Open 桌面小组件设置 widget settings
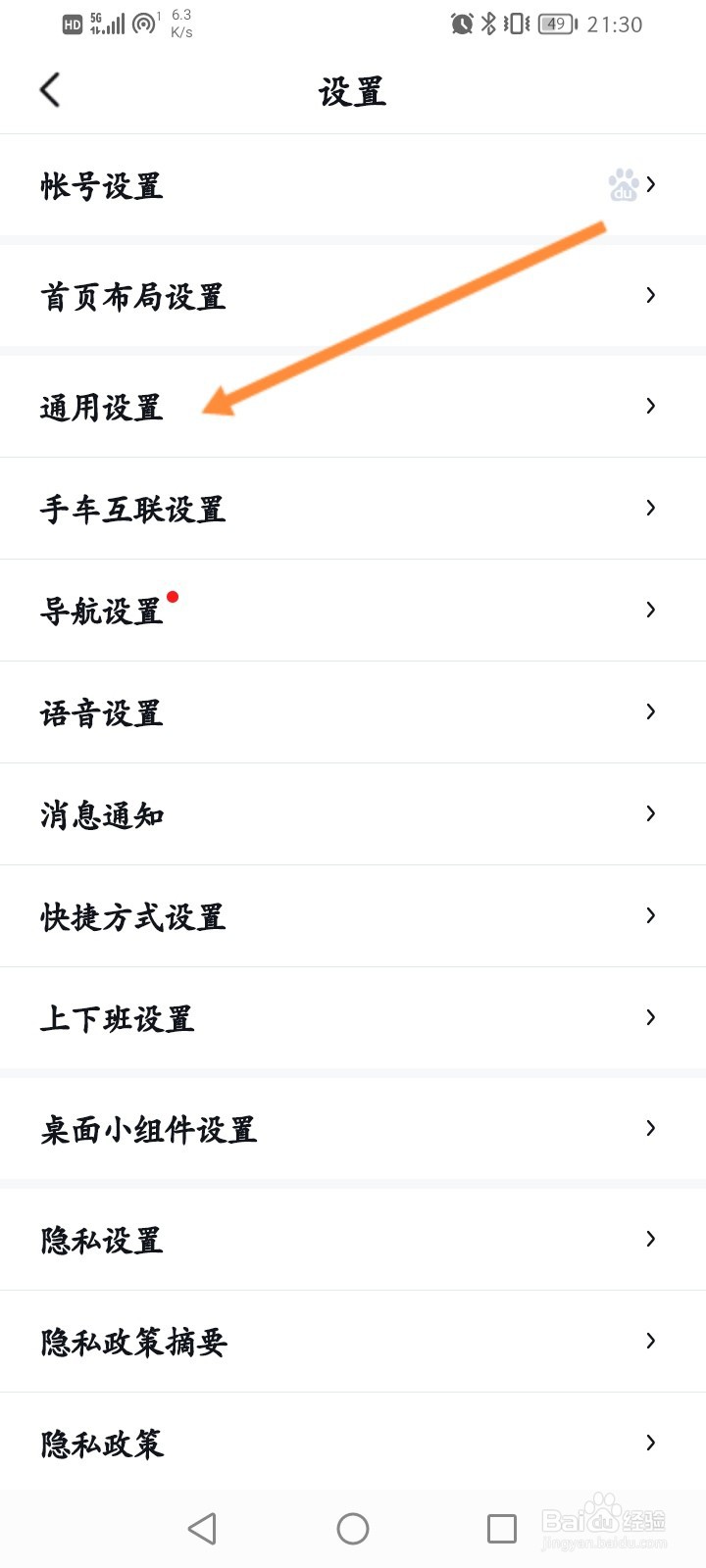Image resolution: width=706 pixels, height=1568 pixels. coord(353,1129)
